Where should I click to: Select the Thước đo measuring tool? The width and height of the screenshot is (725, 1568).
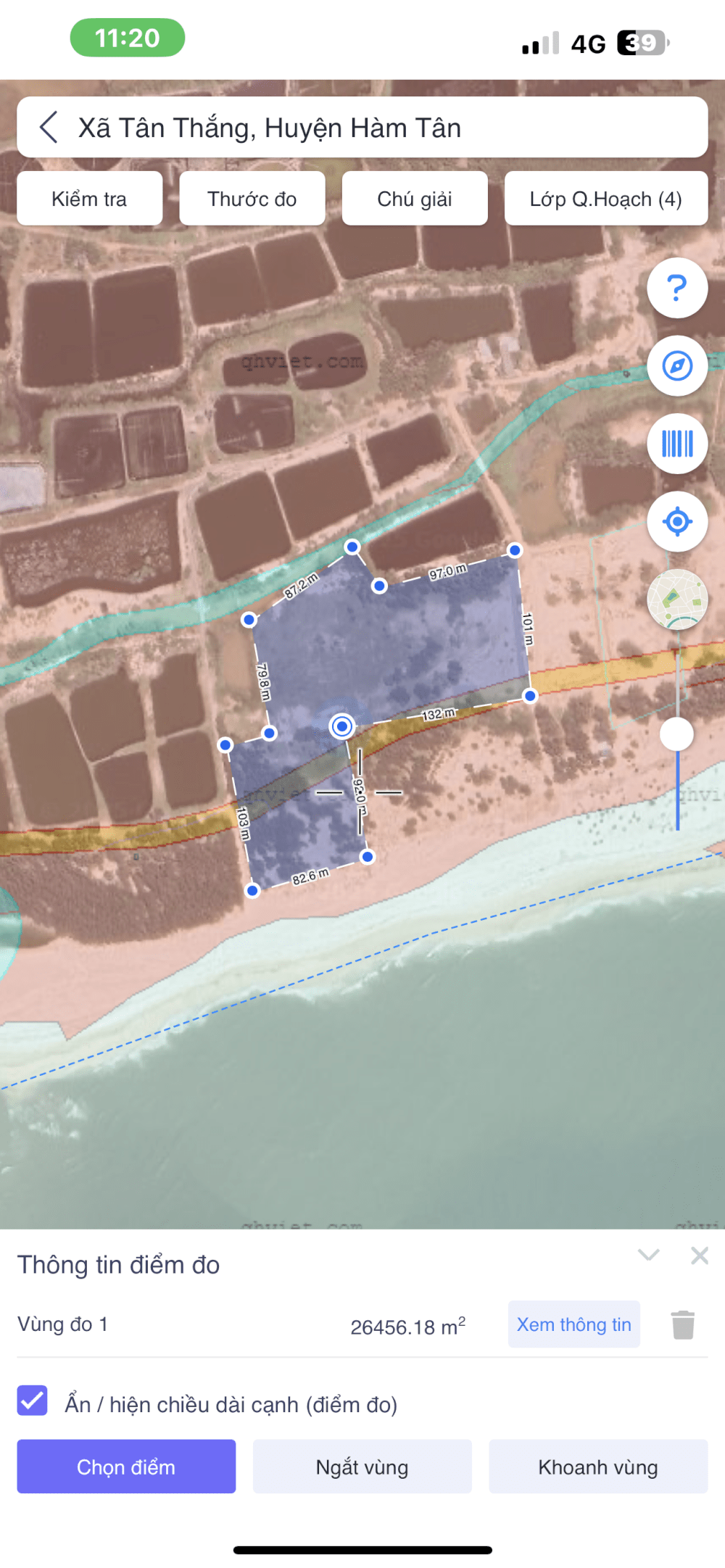click(x=252, y=199)
